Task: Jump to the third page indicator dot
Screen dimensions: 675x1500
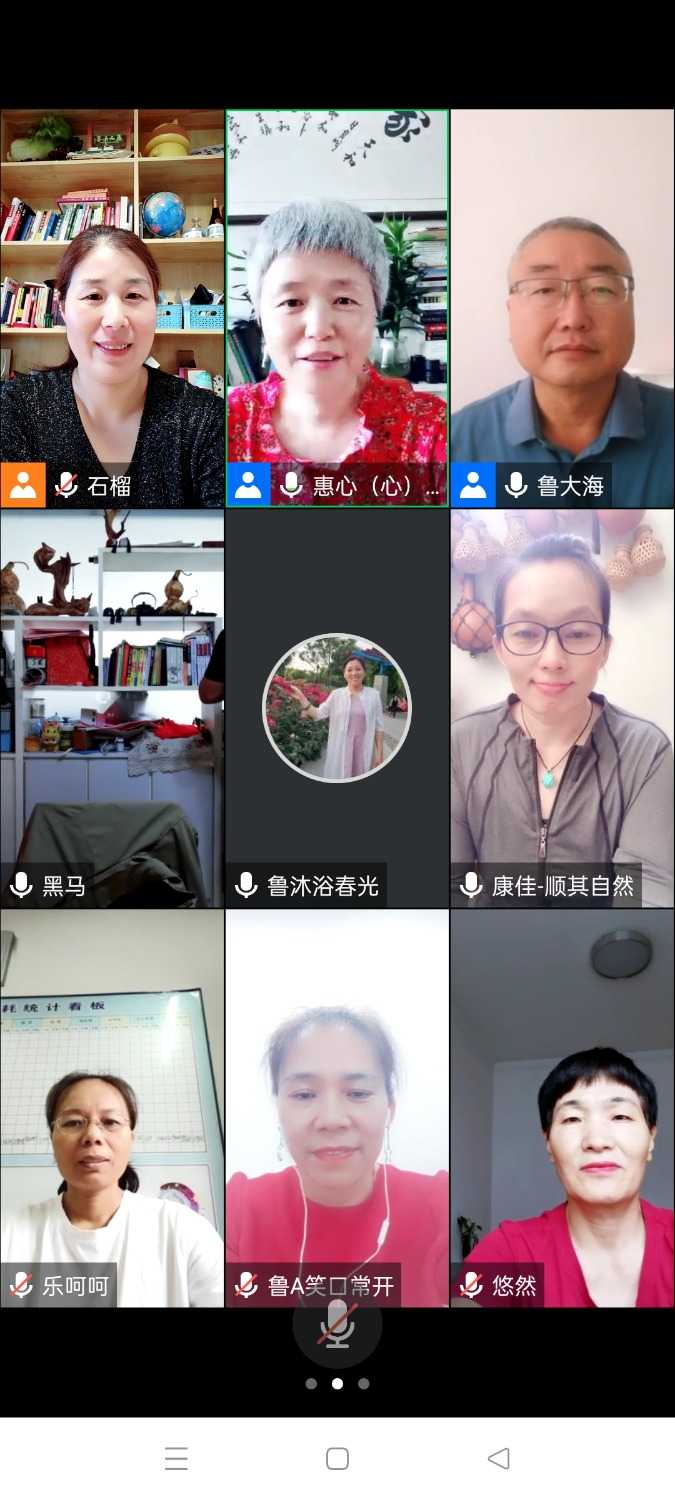Action: [x=363, y=1384]
